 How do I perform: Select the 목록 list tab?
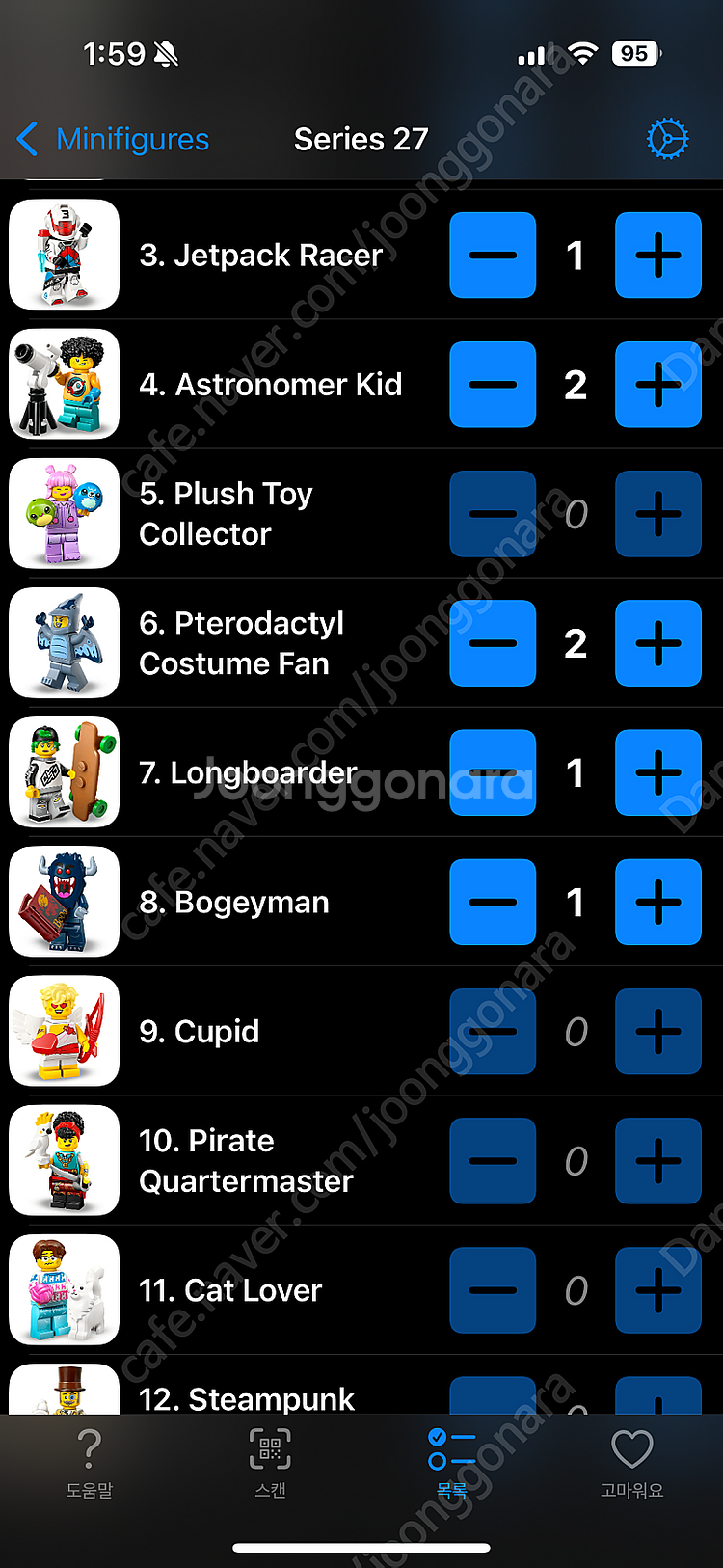(451, 1463)
